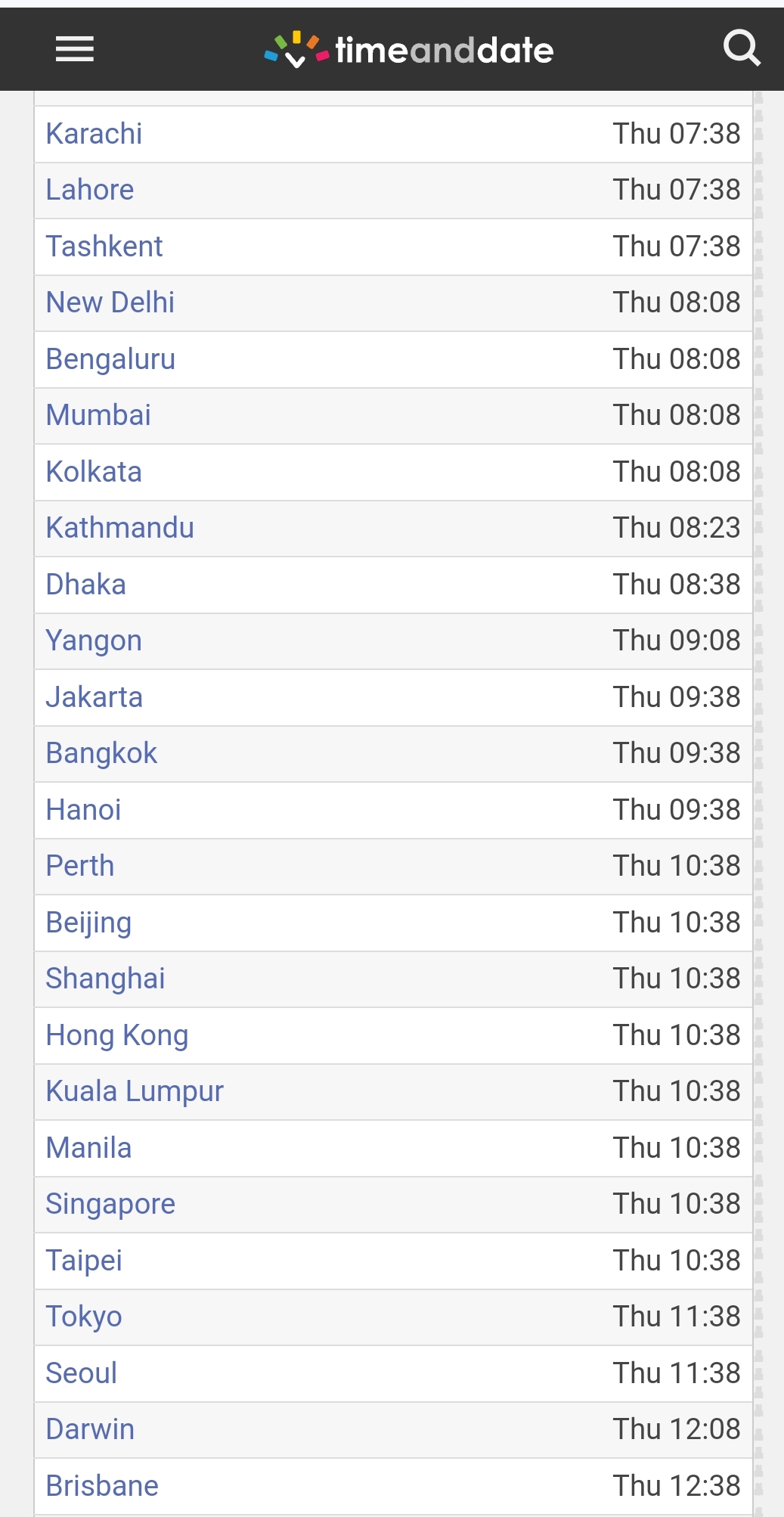Go to timeanddate home via logo
The image size is (784, 1517).
[409, 50]
